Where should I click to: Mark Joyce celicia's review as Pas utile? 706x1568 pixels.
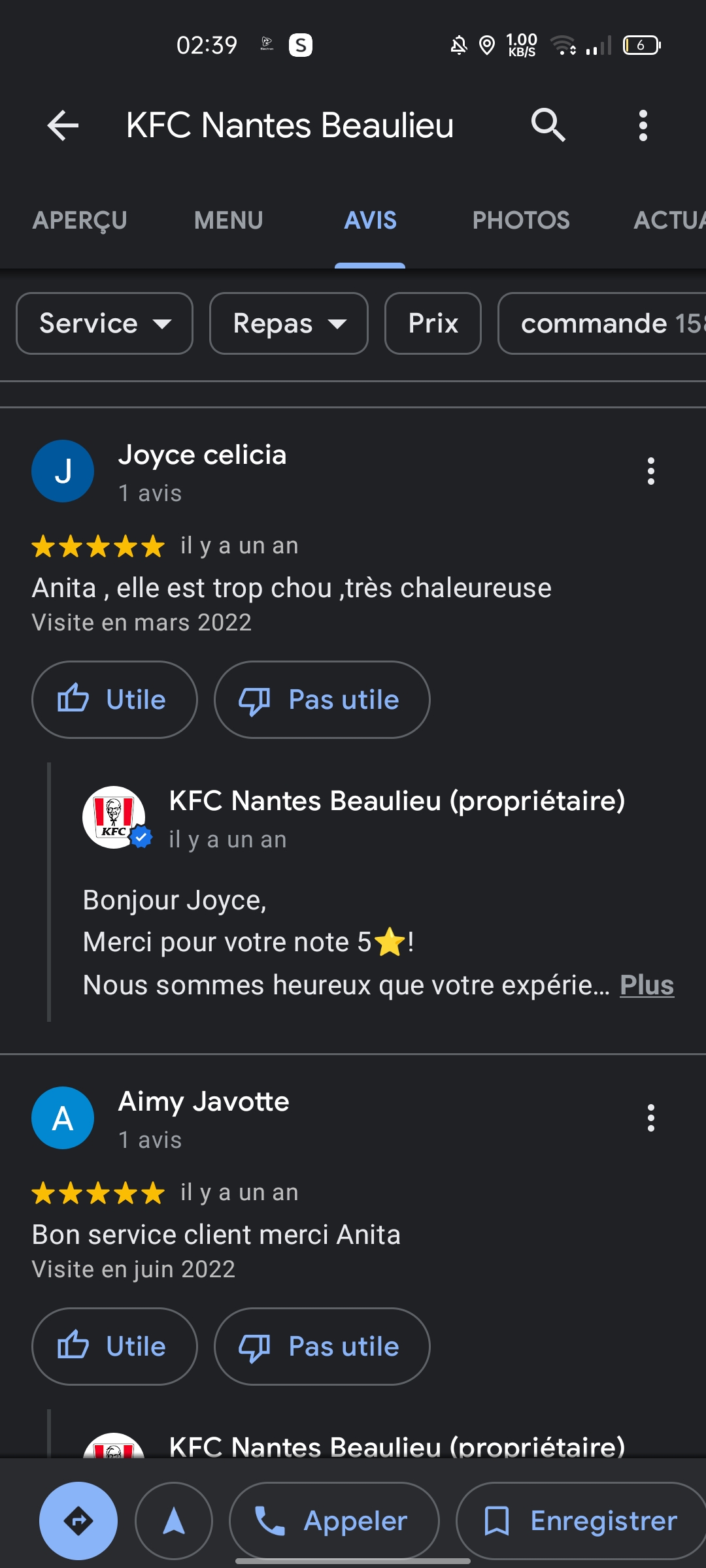point(322,700)
